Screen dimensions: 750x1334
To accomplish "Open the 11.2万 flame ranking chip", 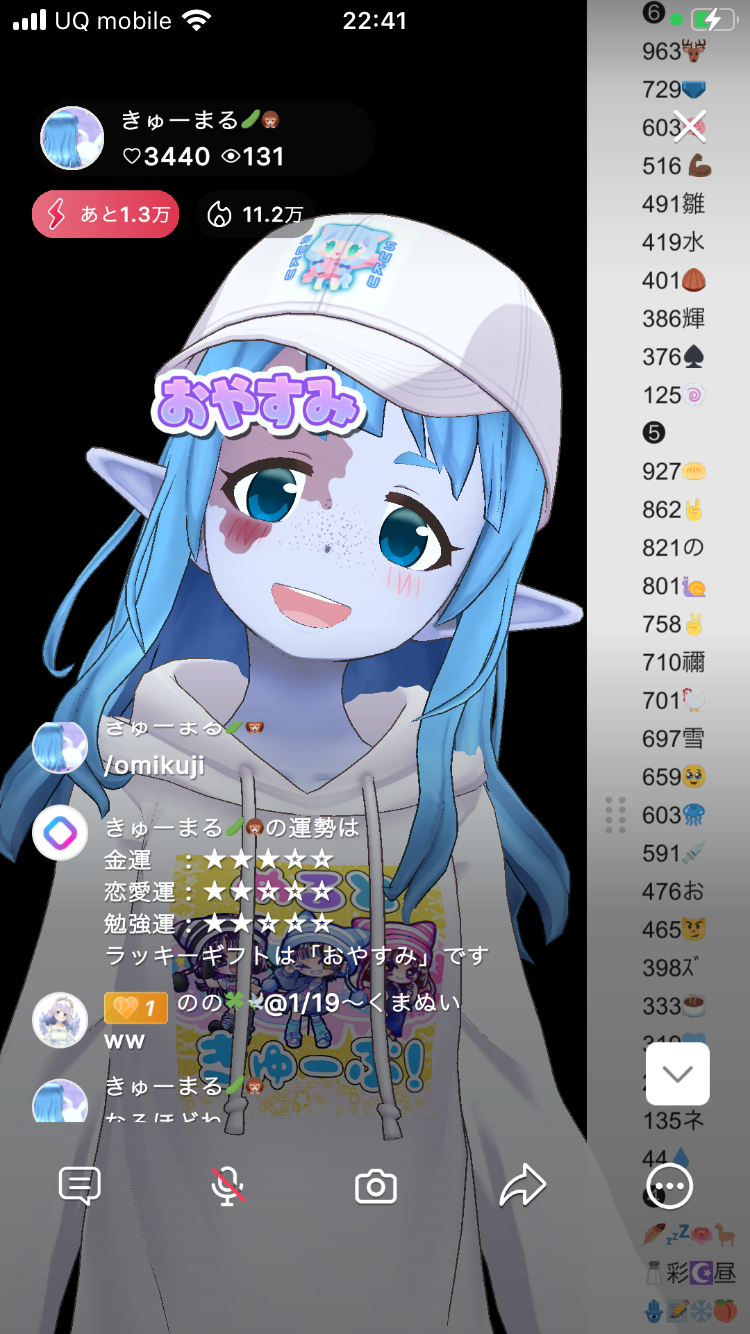I will [x=254, y=214].
